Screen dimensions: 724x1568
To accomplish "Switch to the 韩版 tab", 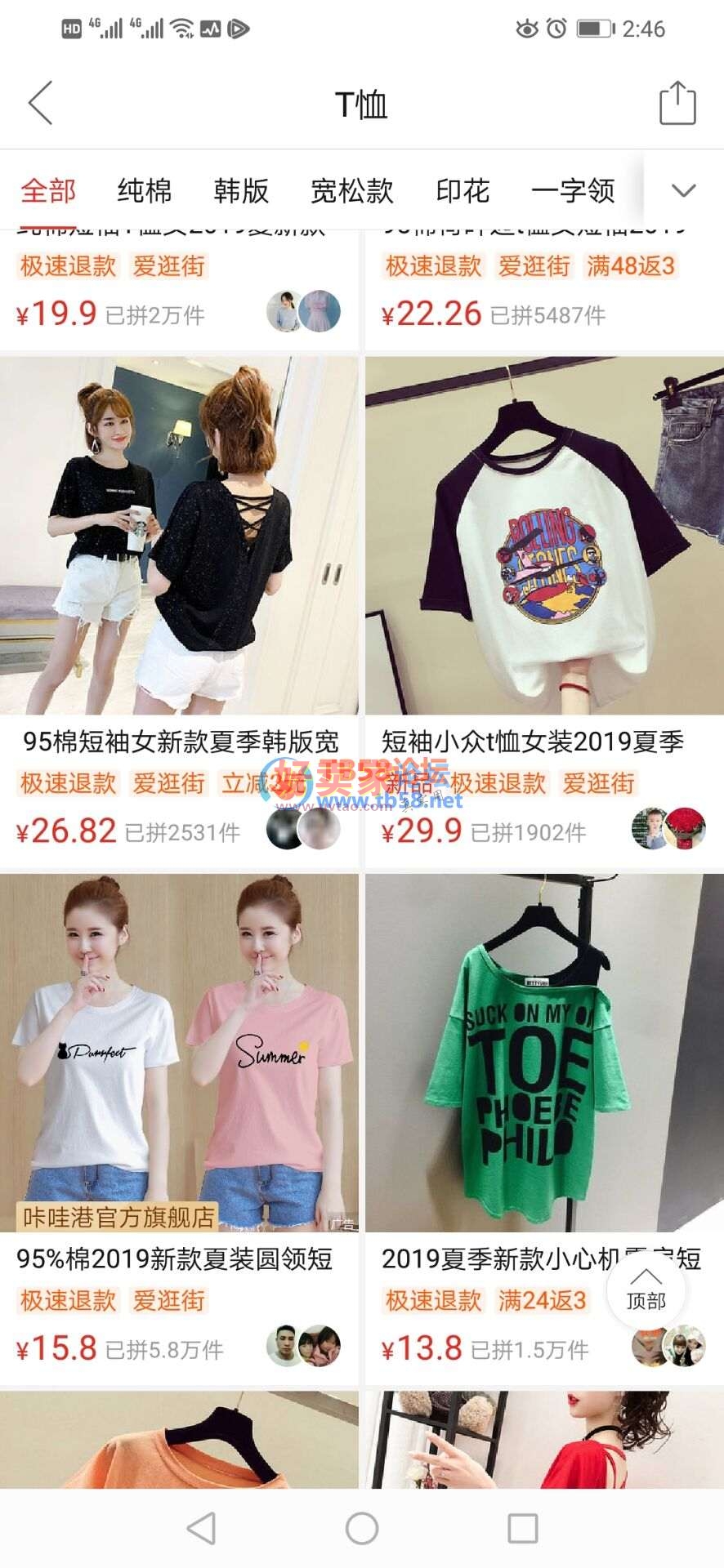I will click(x=241, y=191).
